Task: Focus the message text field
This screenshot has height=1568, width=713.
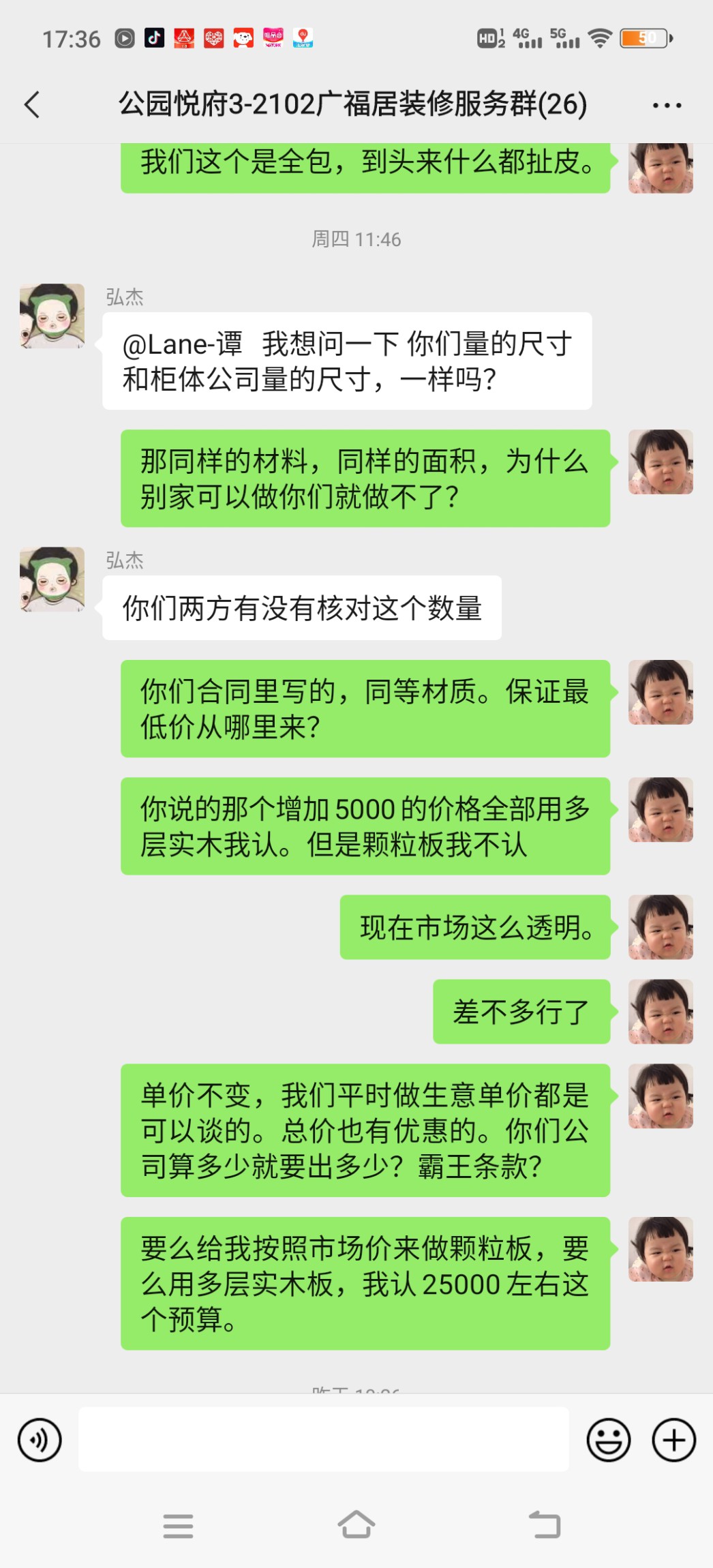Action: point(323,1439)
